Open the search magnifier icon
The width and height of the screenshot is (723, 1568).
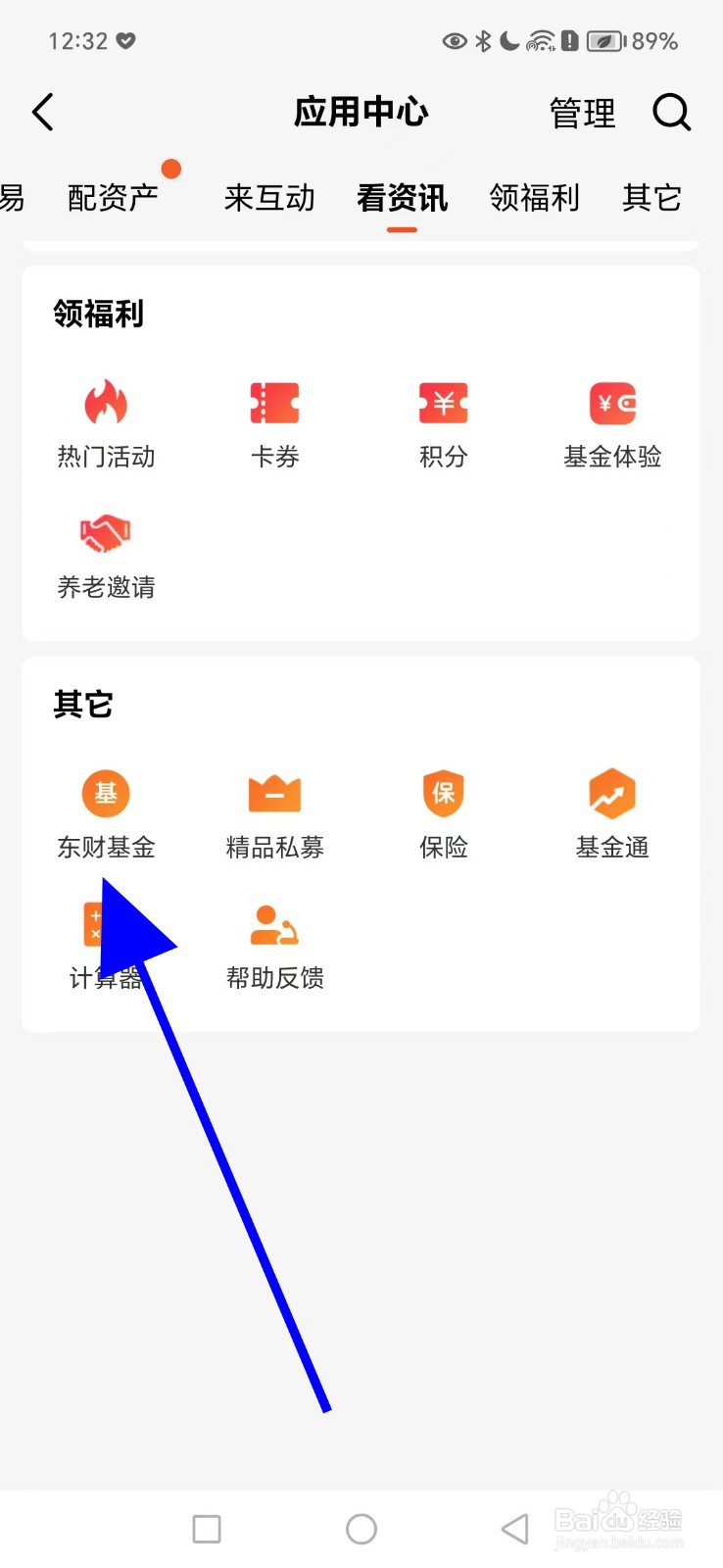pyautogui.click(x=672, y=113)
